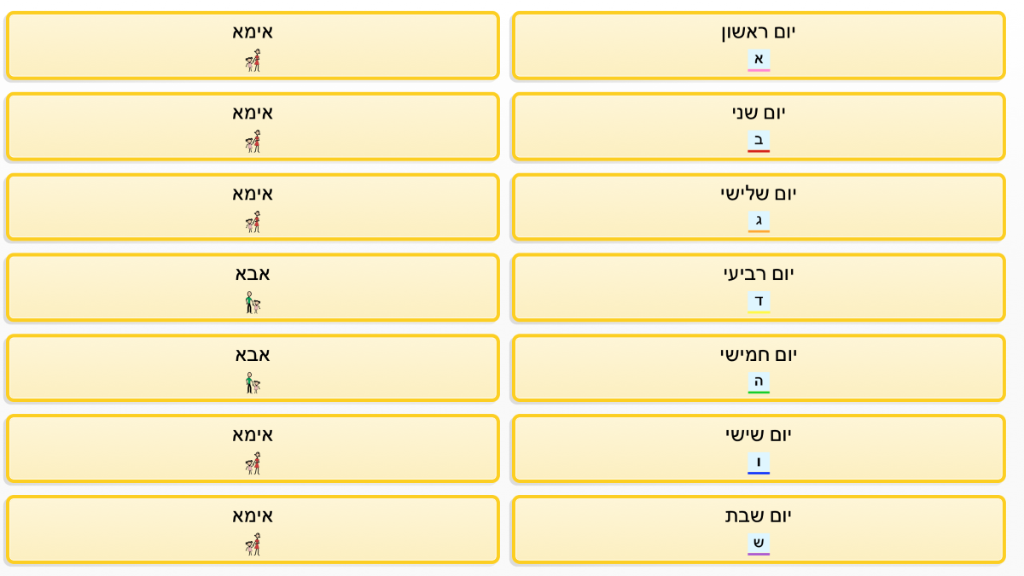The height and width of the screenshot is (576, 1024).
Task: Select the אבא card beside יום רביעי
Action: click(x=252, y=288)
